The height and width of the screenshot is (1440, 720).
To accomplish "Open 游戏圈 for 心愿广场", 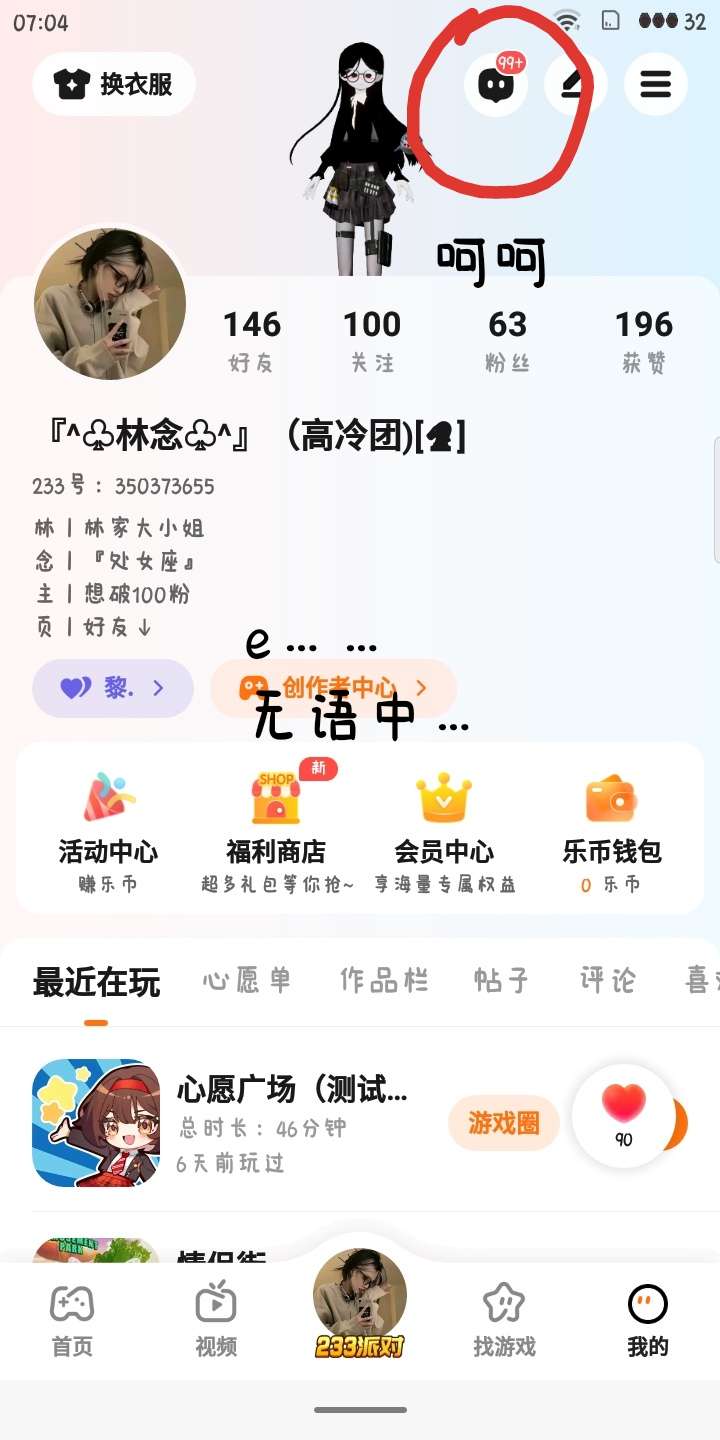I will tap(503, 1123).
